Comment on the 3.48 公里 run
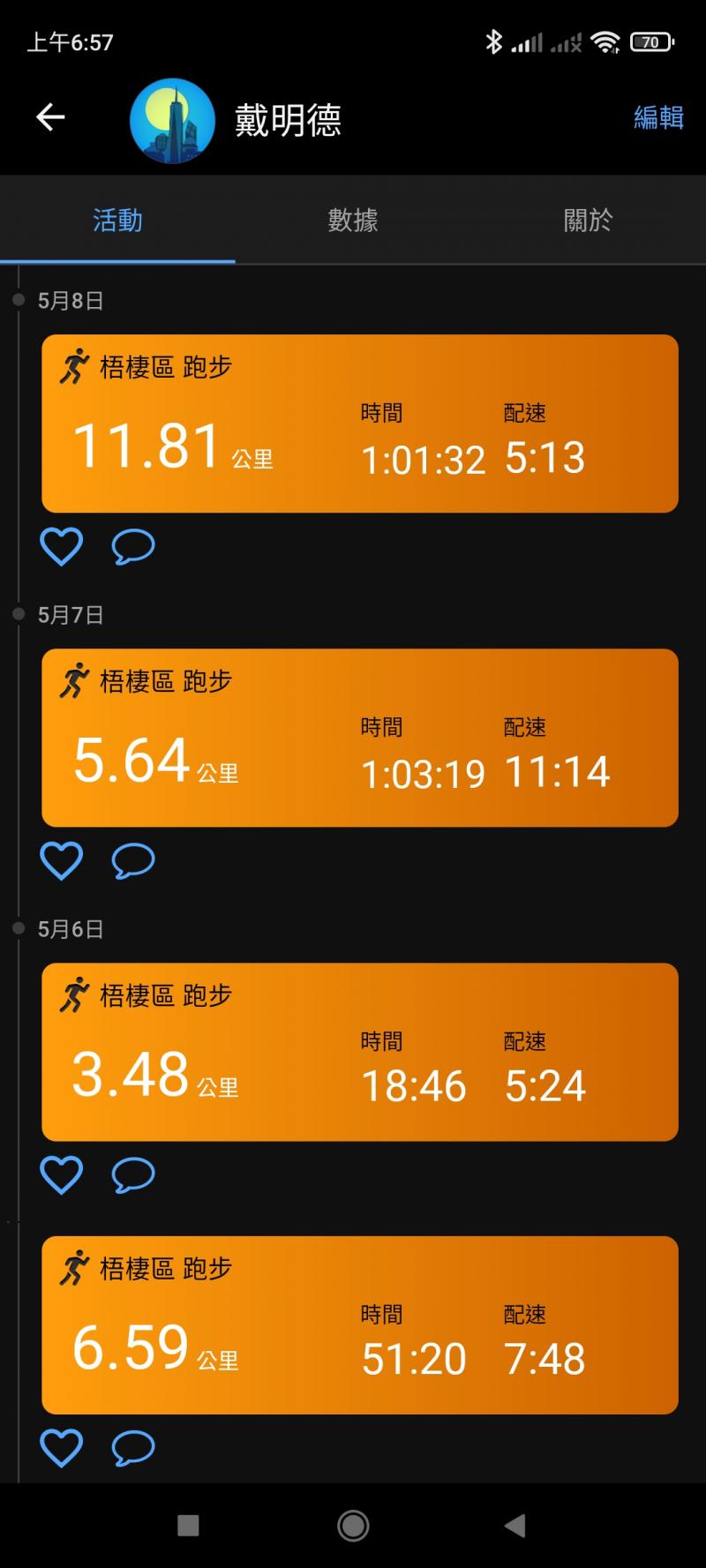 click(133, 1175)
